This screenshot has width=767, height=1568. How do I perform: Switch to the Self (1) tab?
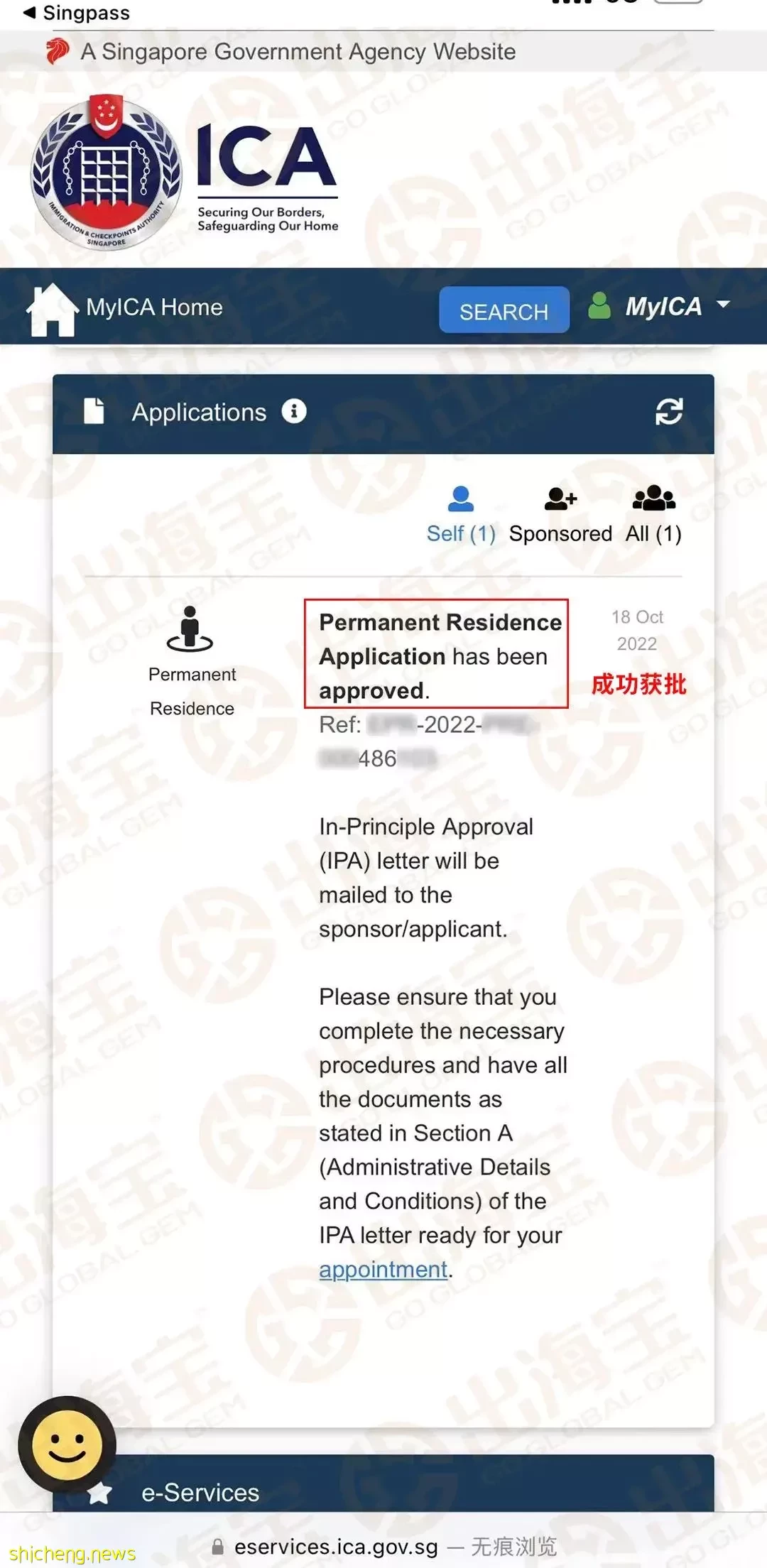click(x=461, y=516)
